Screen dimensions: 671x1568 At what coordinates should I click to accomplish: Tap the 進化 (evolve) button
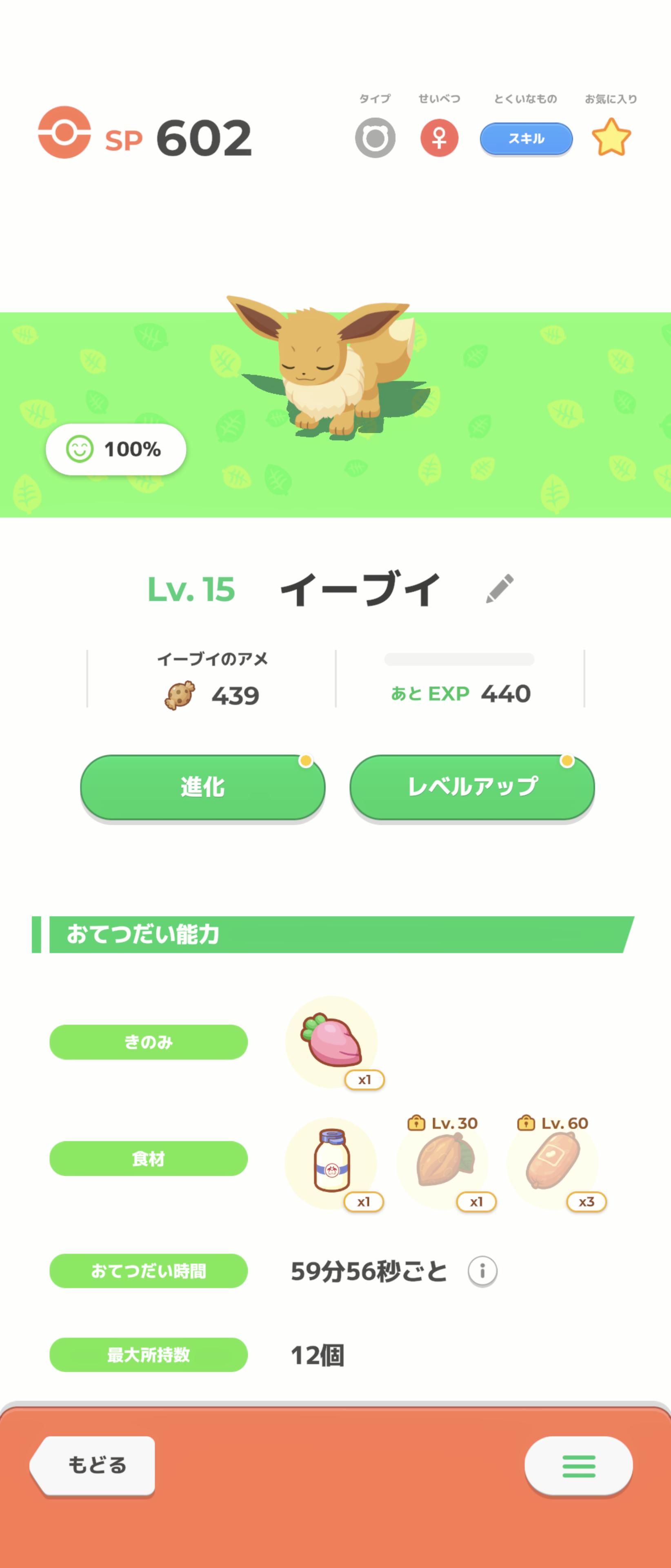[202, 787]
